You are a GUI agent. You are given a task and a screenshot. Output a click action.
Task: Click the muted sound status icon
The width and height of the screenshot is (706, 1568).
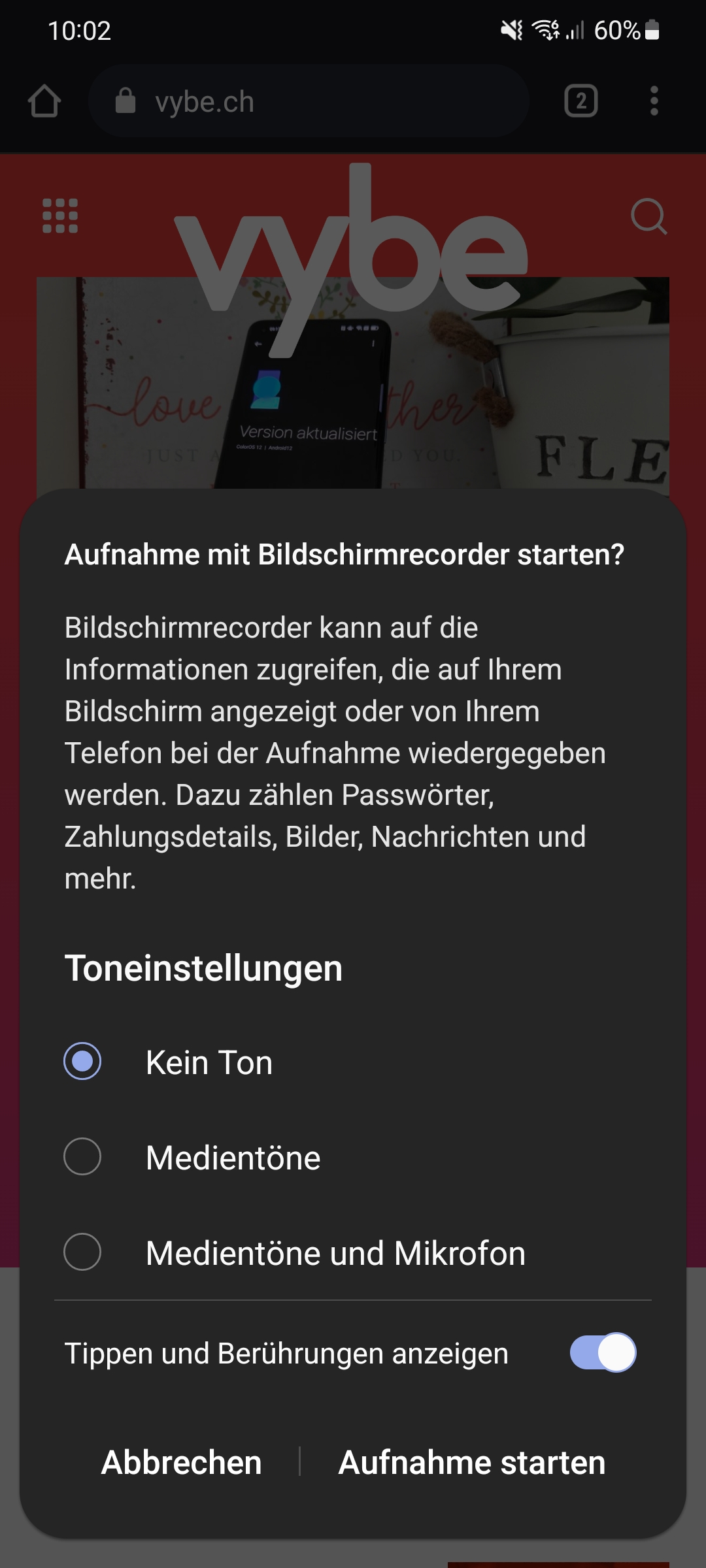pos(511,29)
